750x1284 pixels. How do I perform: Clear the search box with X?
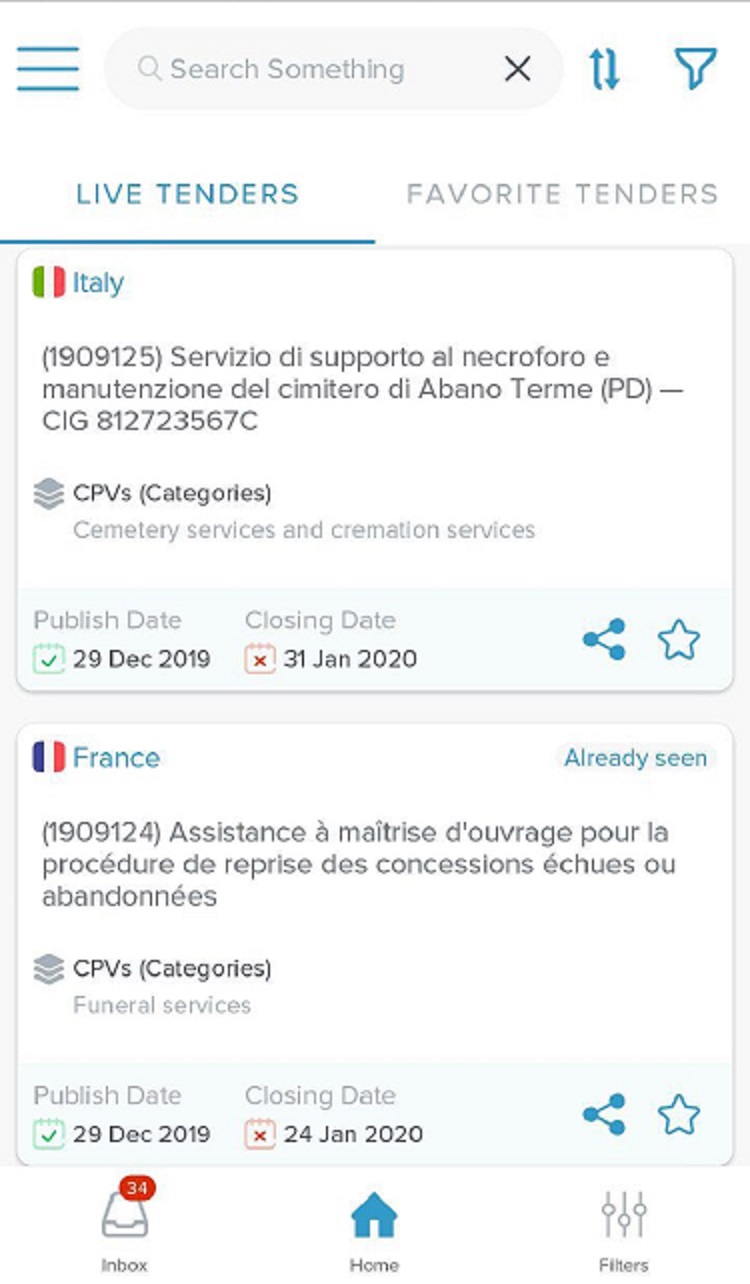point(517,69)
